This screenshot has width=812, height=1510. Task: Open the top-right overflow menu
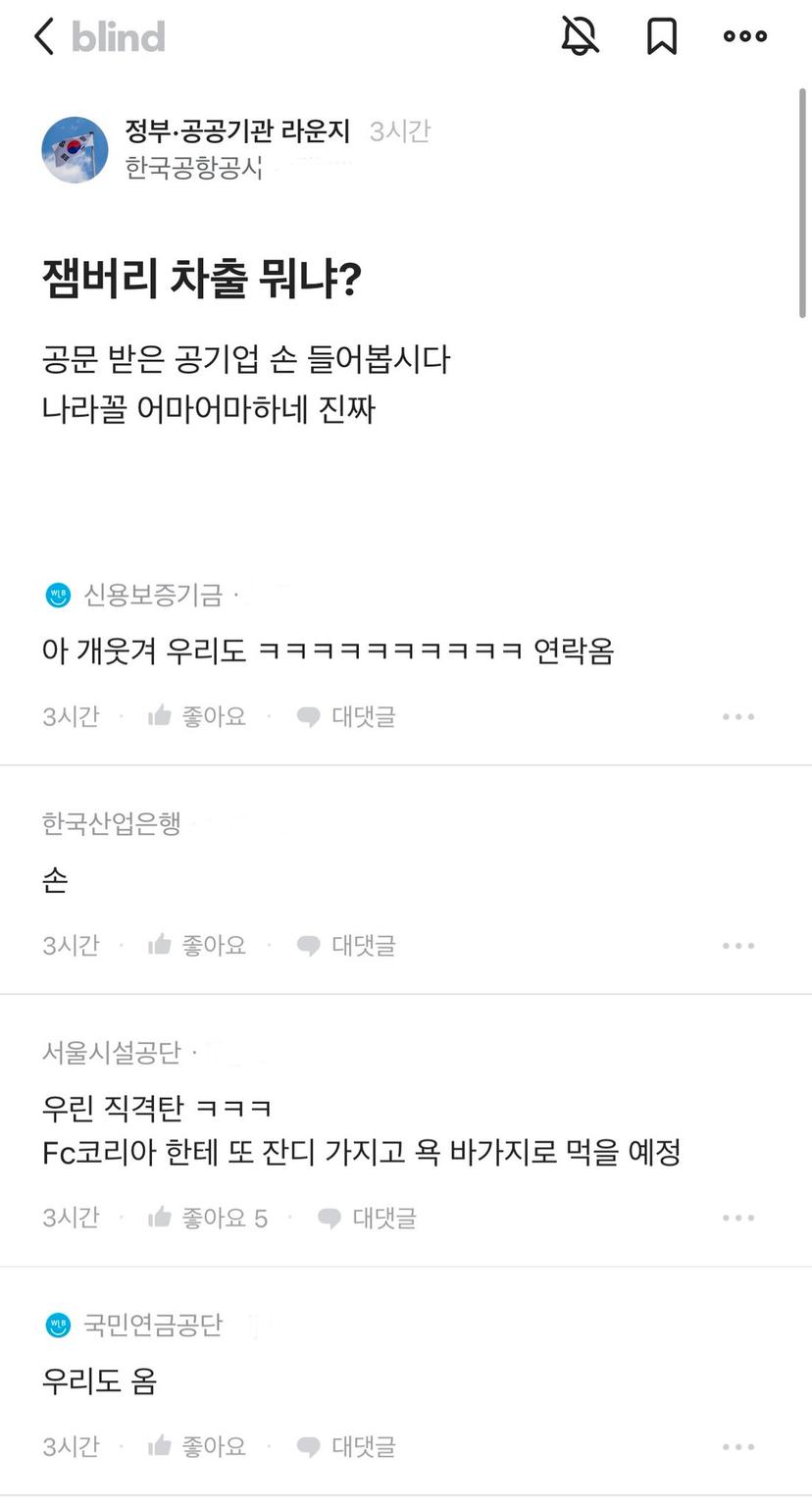click(745, 36)
